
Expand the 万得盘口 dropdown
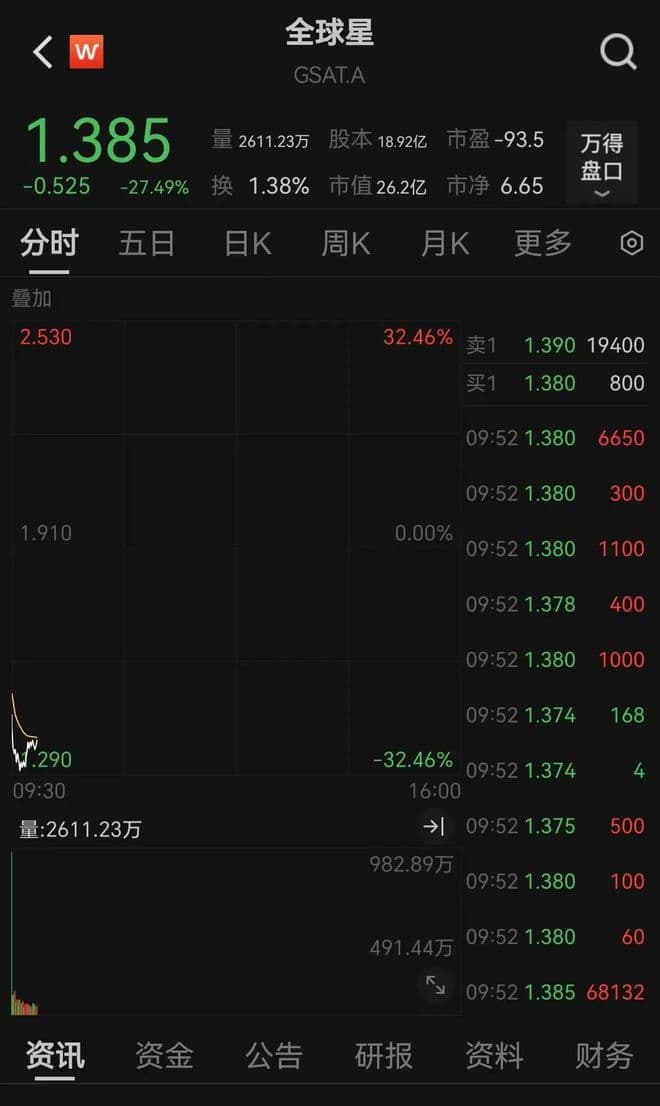coord(601,163)
